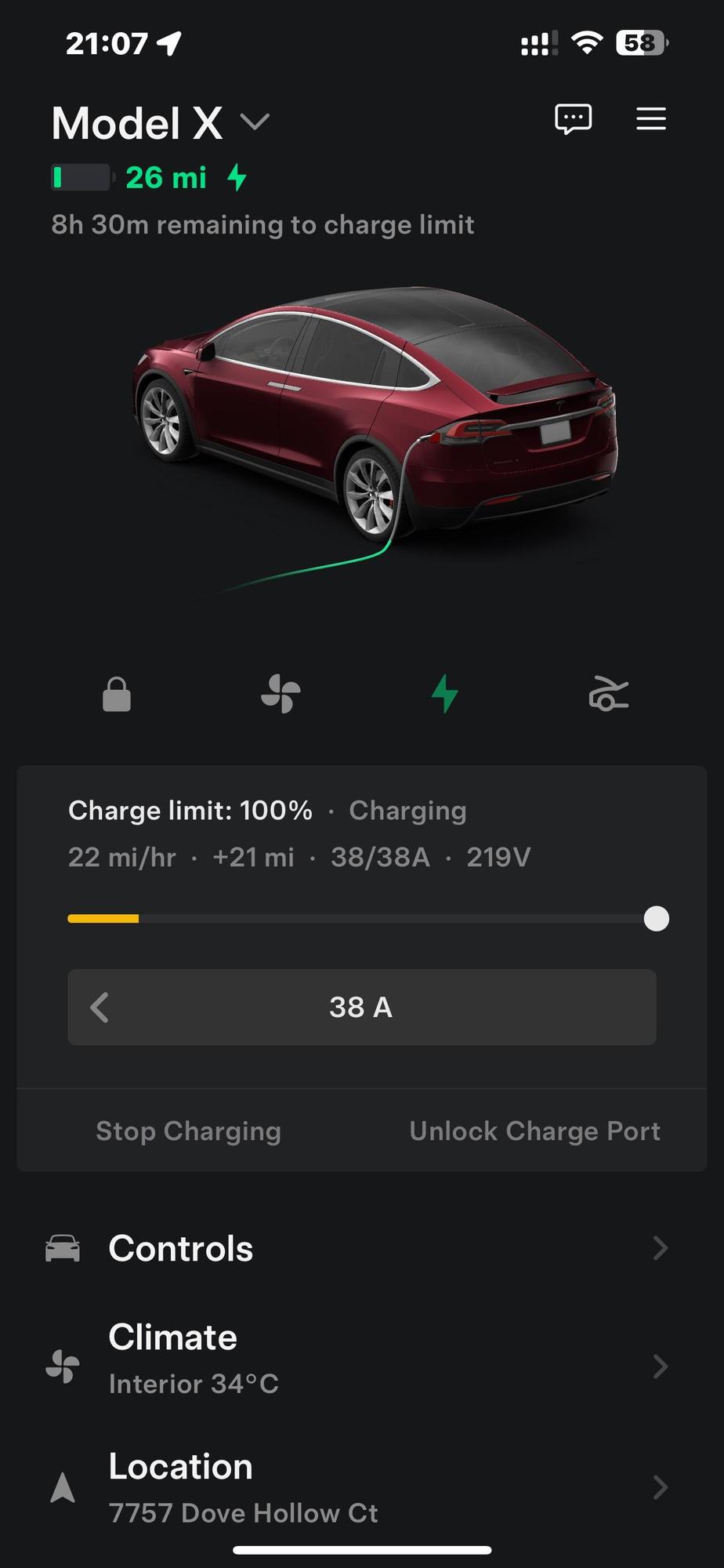Image resolution: width=724 pixels, height=1568 pixels.
Task: Select the lock icon to secure the vehicle
Action: tap(116, 695)
